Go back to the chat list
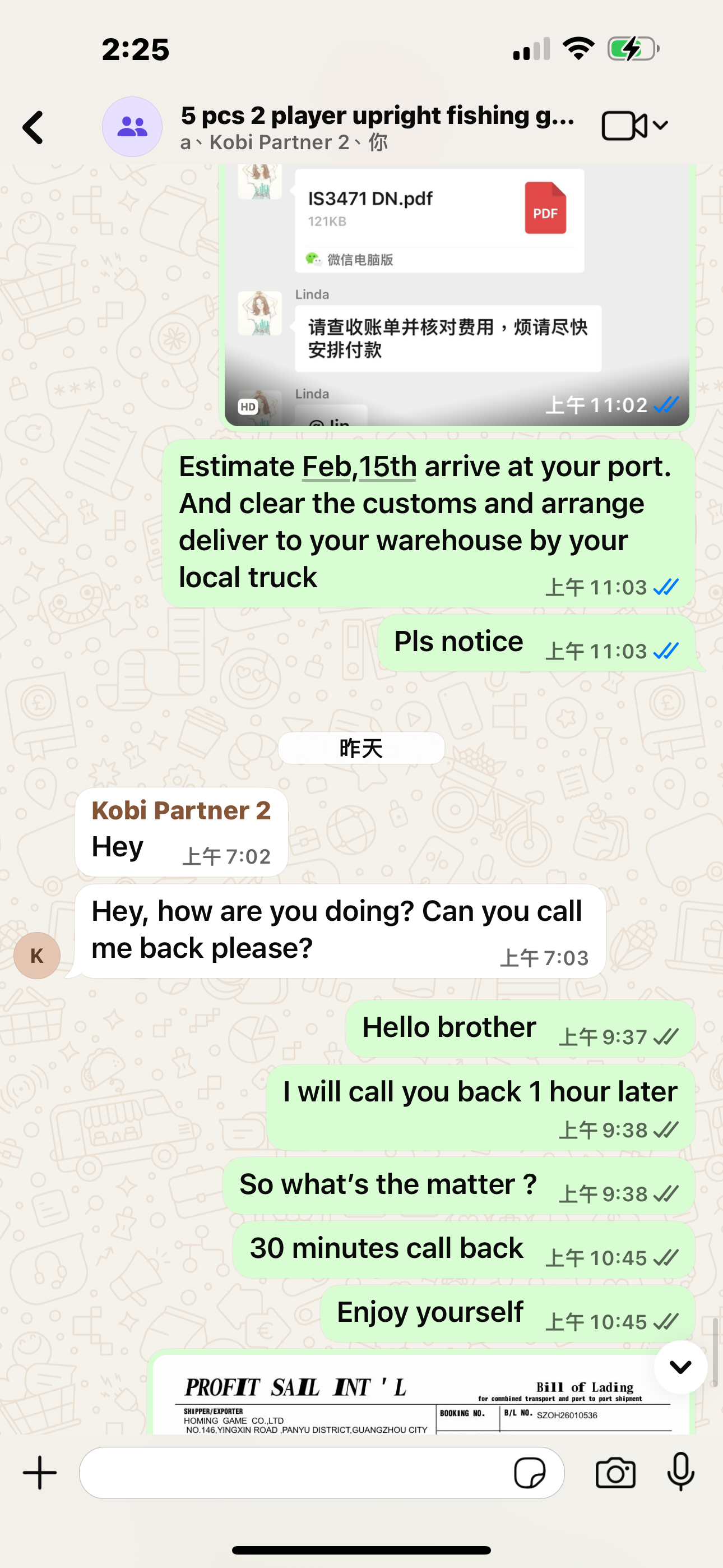Screen dimensions: 723x1568 coord(34,127)
